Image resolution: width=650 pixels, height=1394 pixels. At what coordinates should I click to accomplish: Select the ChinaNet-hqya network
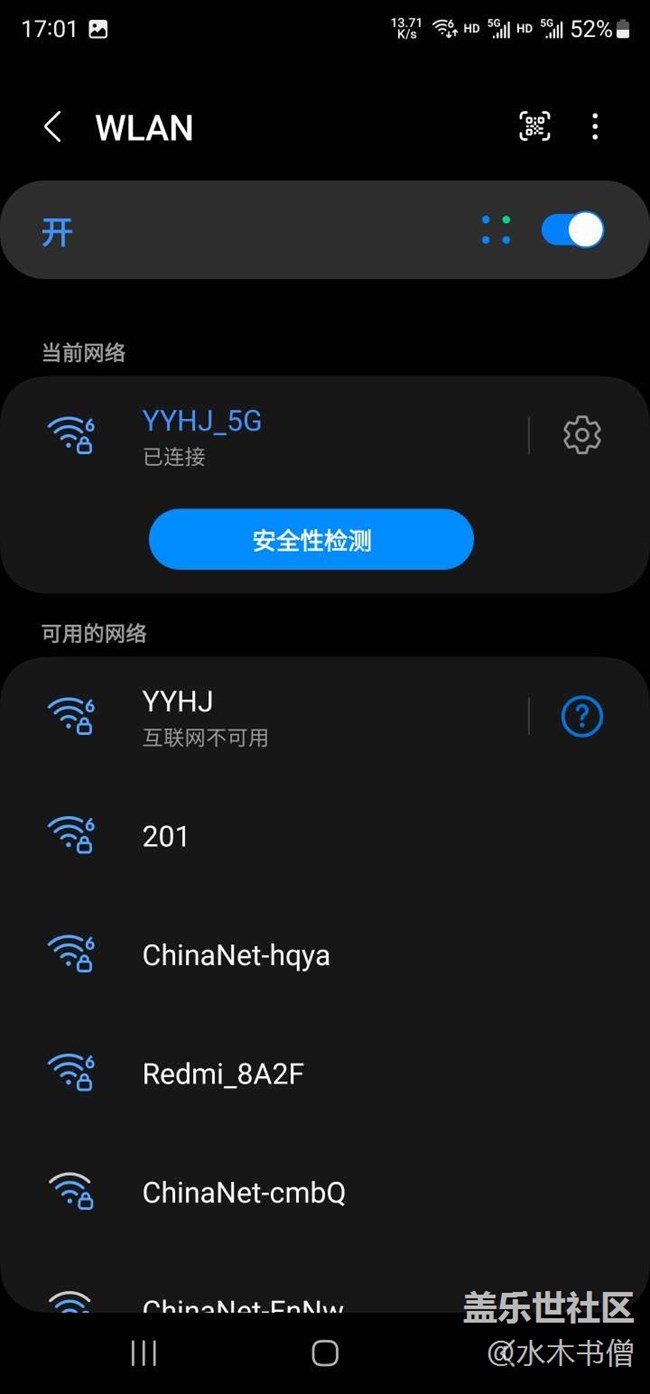(325, 955)
